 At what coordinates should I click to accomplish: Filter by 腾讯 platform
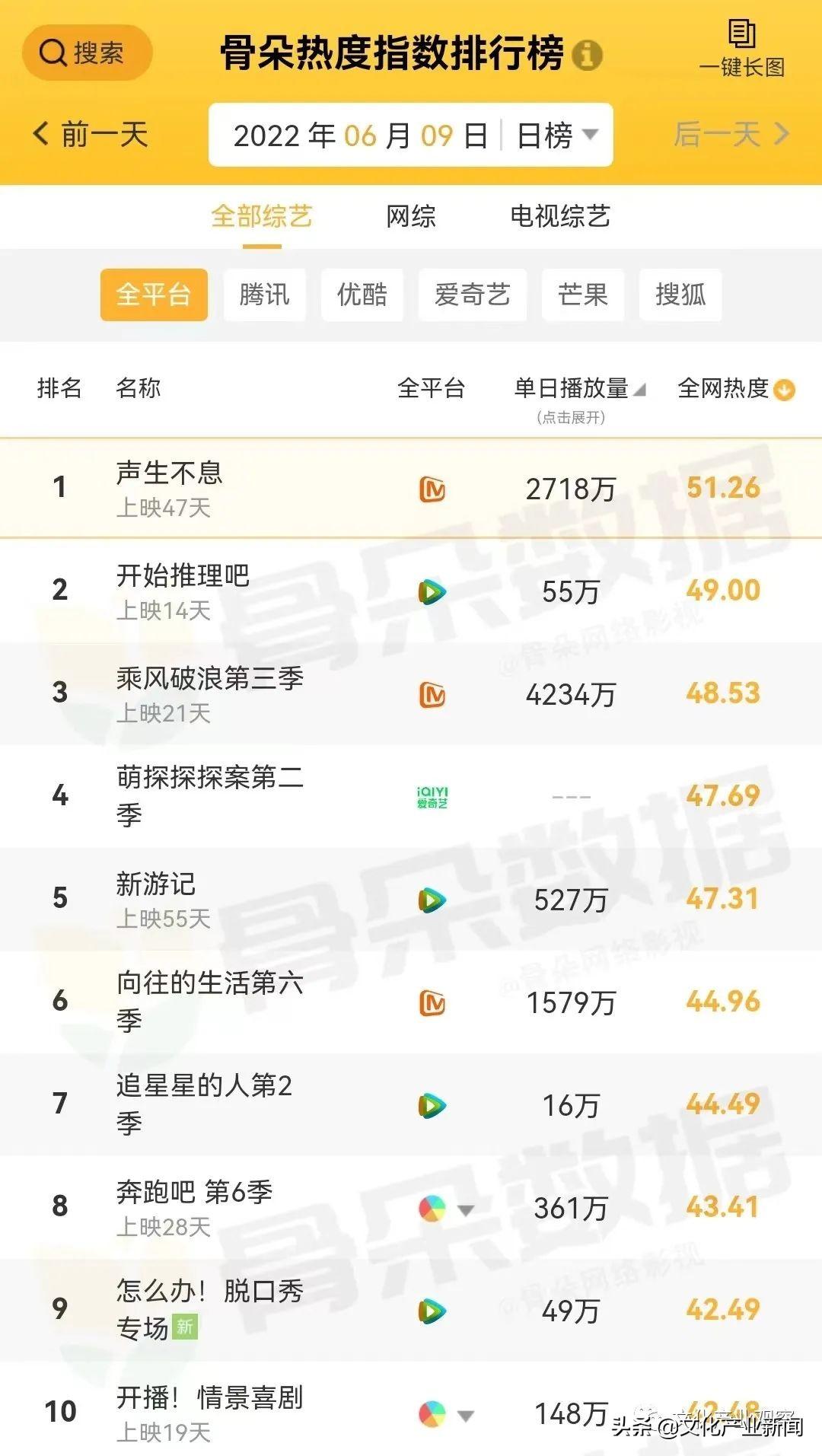(264, 295)
